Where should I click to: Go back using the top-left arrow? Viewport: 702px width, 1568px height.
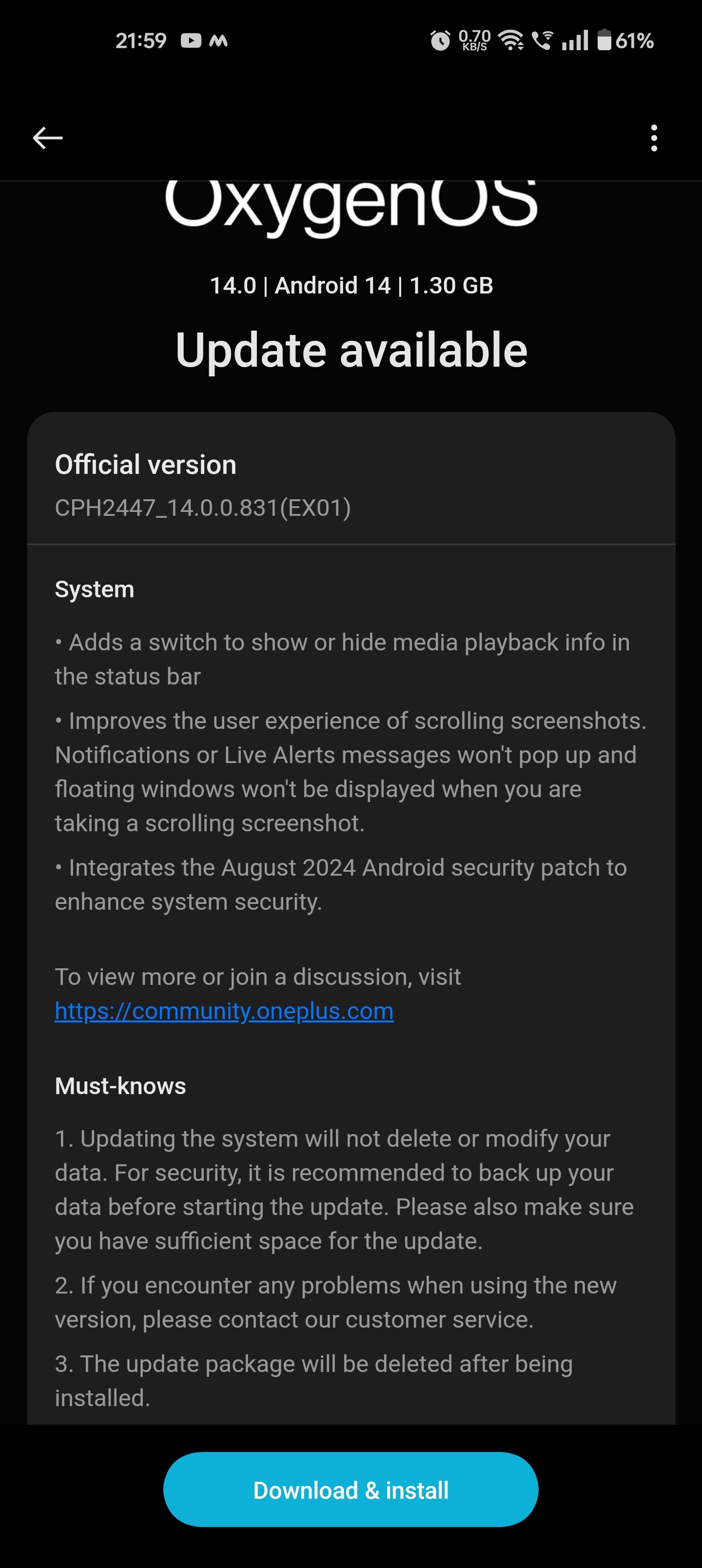47,138
